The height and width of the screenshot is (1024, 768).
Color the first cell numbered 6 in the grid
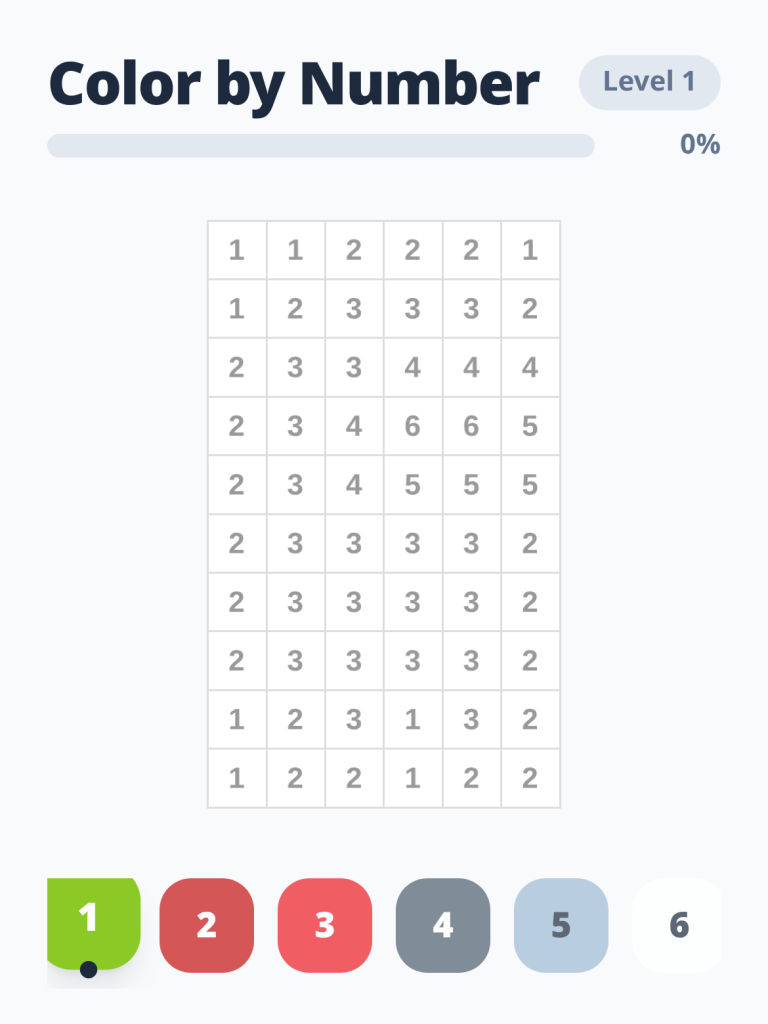412,426
